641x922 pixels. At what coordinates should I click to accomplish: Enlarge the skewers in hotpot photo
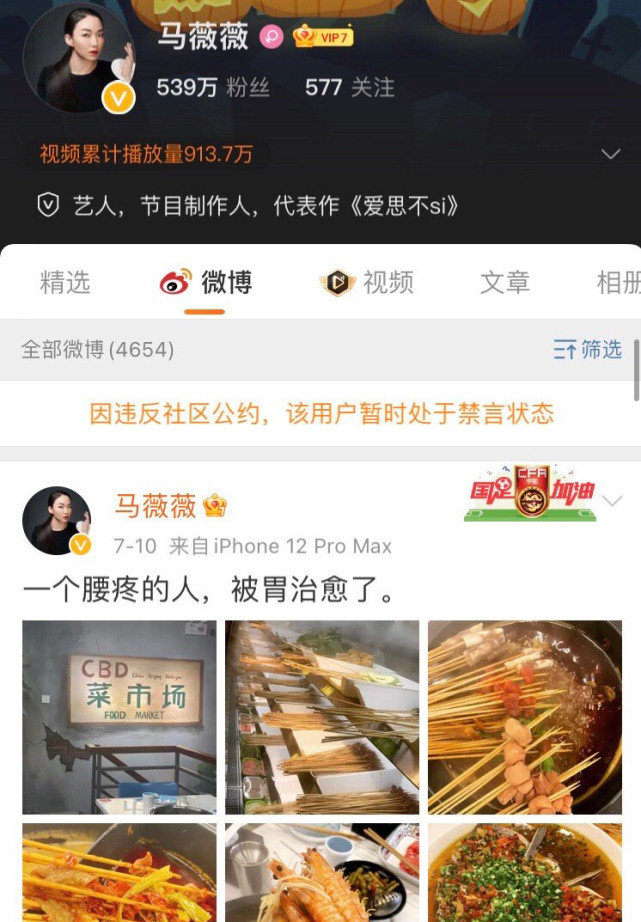tap(525, 717)
